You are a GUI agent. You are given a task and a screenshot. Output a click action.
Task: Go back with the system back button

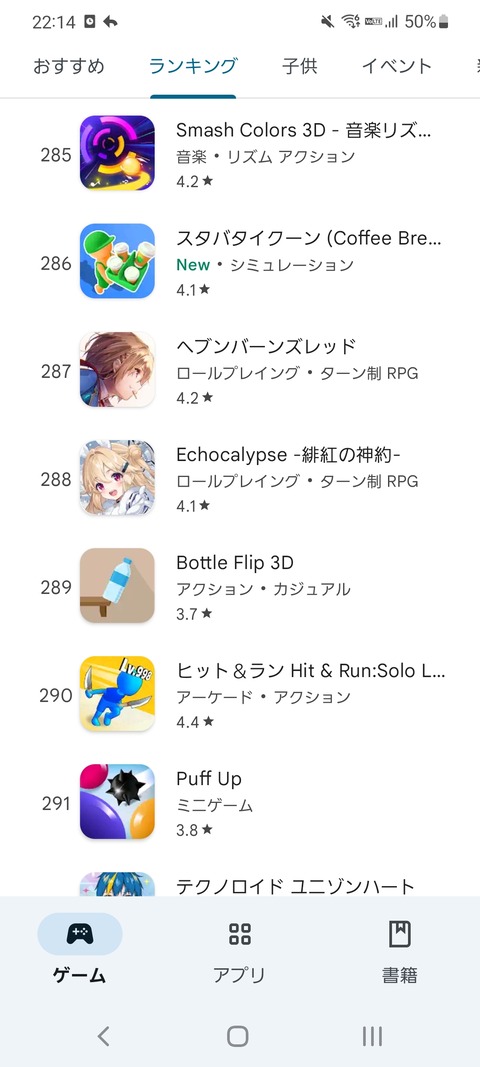pos(103,1036)
